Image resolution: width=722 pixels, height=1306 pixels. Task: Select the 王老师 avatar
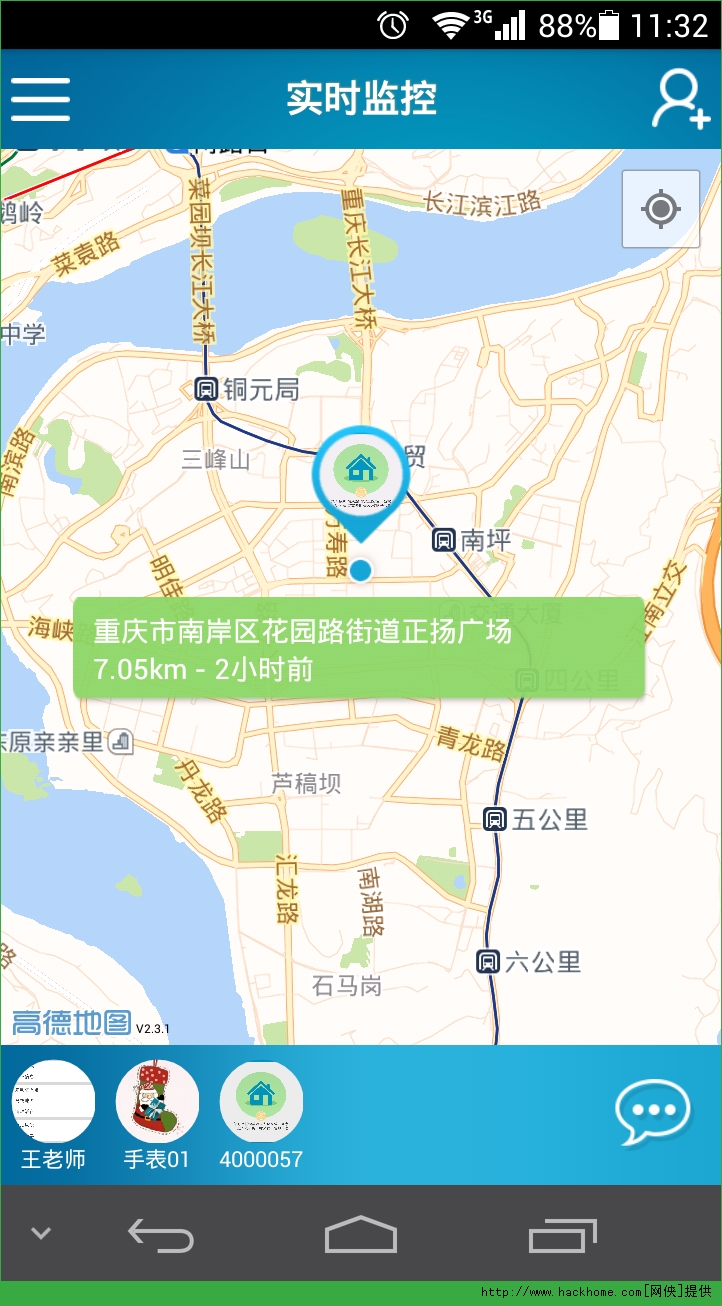(53, 1103)
